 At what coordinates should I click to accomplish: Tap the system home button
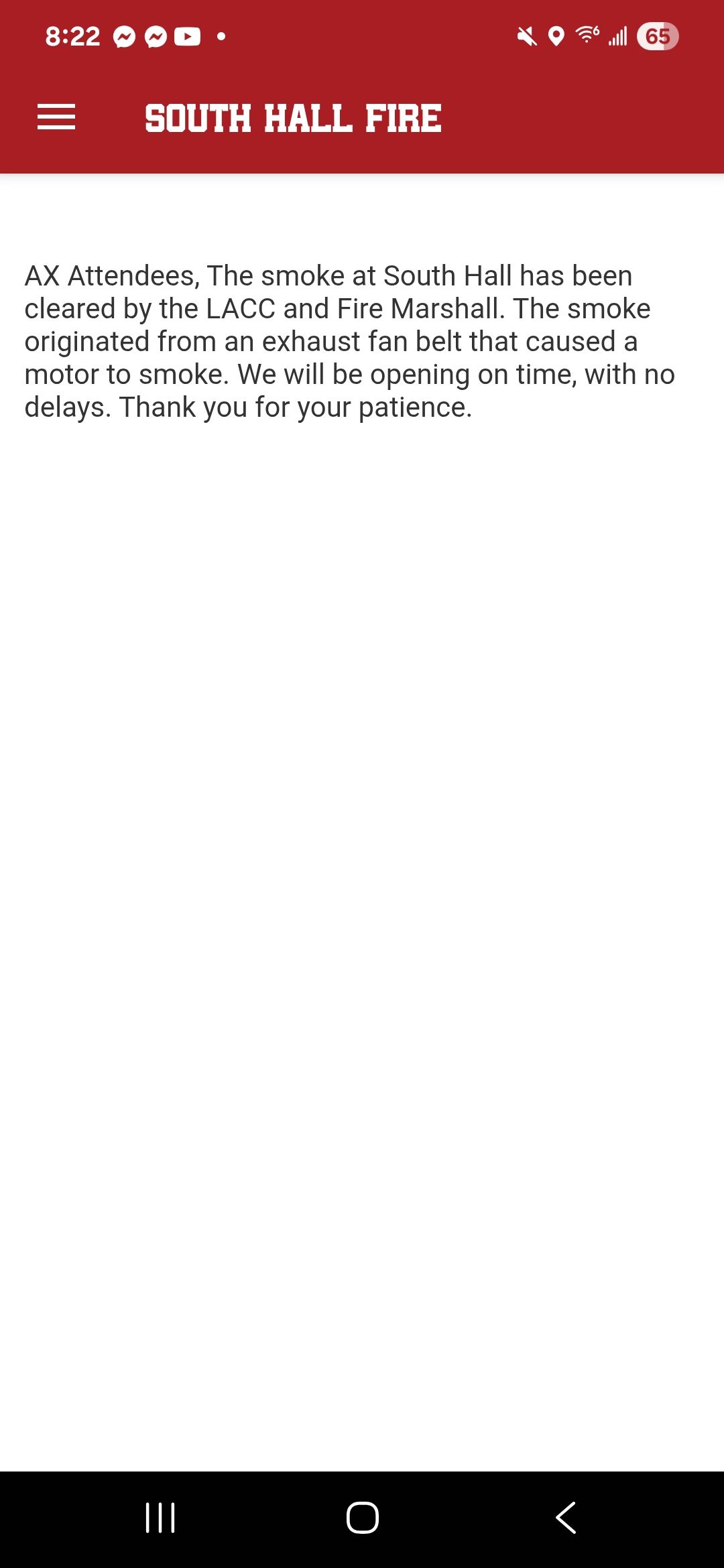[363, 1517]
